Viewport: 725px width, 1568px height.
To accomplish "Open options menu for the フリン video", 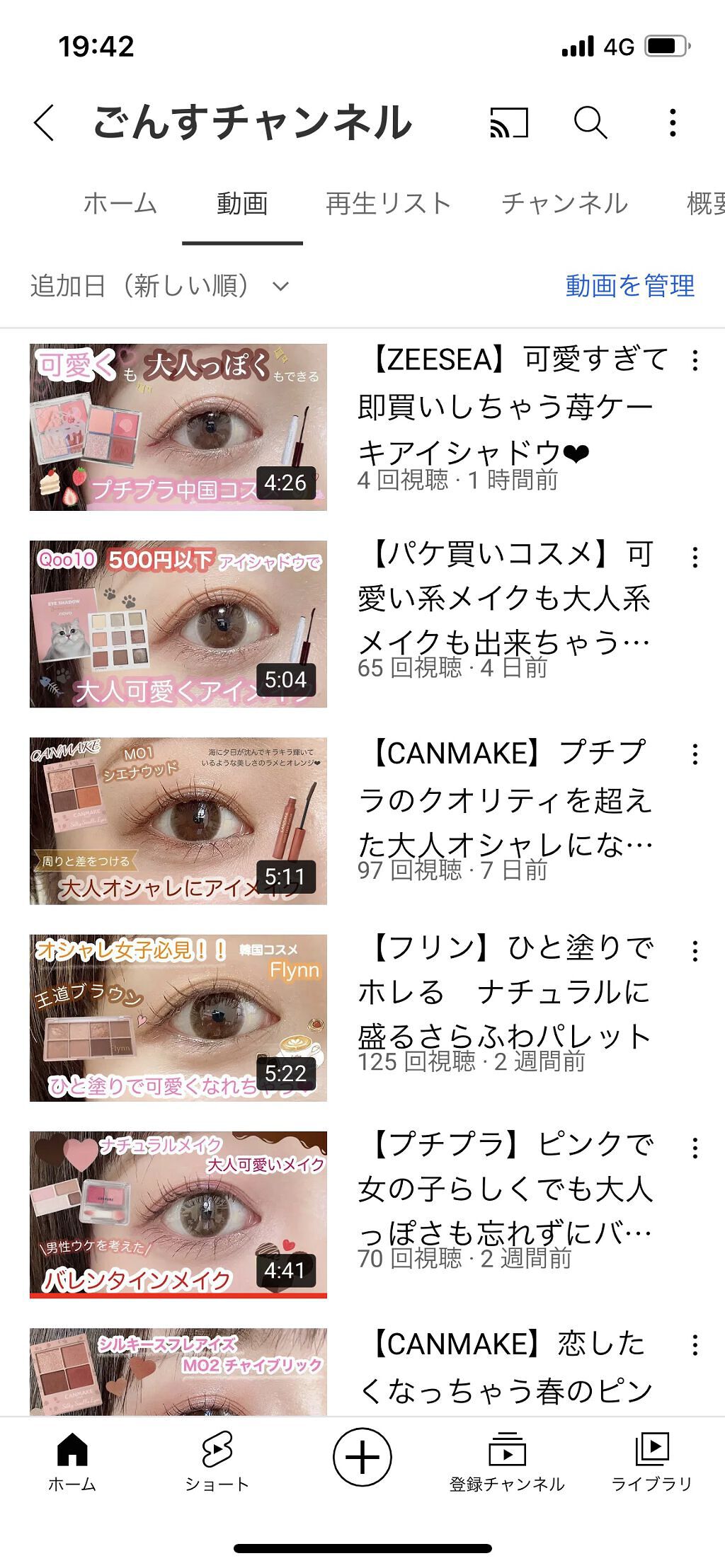I will tap(695, 952).
